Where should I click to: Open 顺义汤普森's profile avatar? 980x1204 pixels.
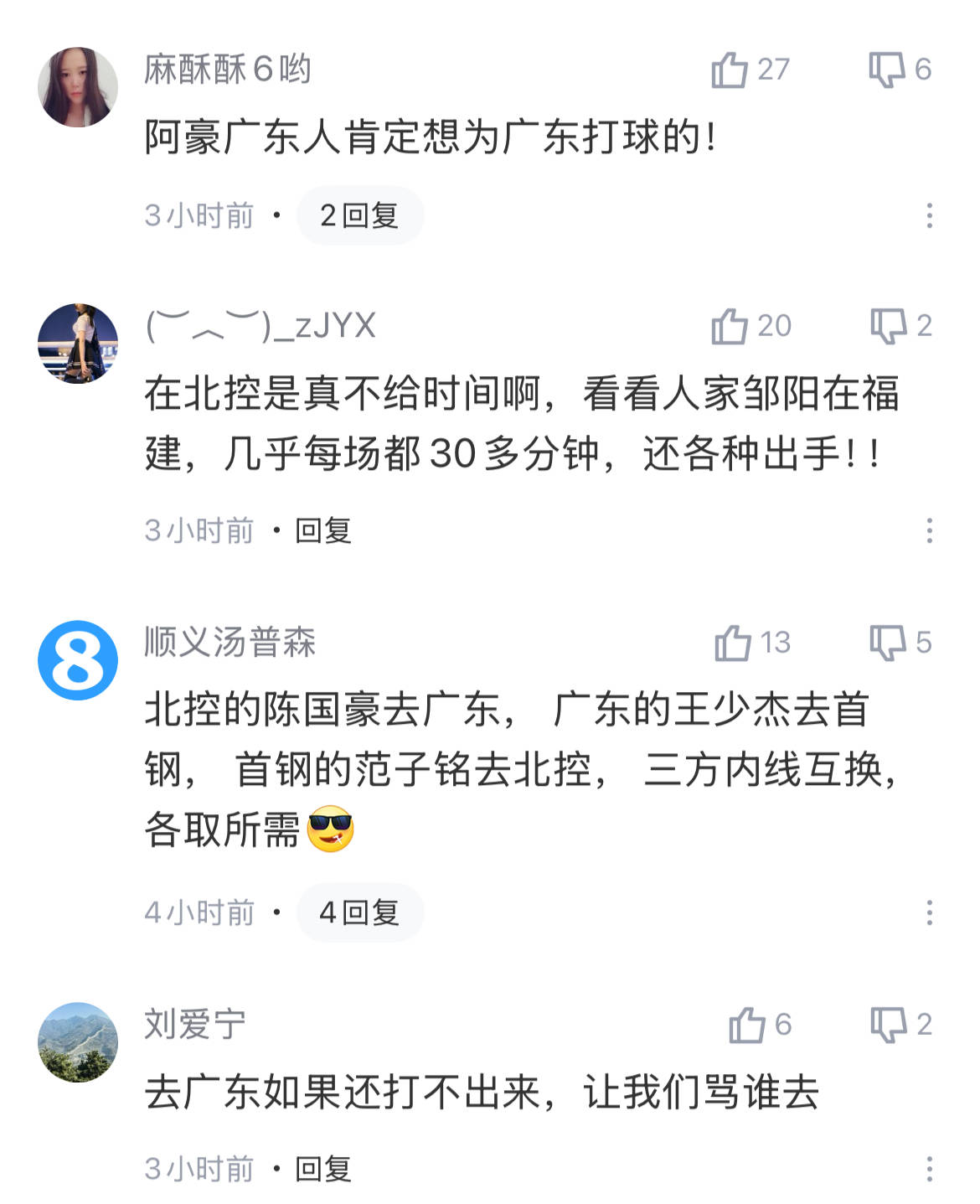pyautogui.click(x=78, y=660)
